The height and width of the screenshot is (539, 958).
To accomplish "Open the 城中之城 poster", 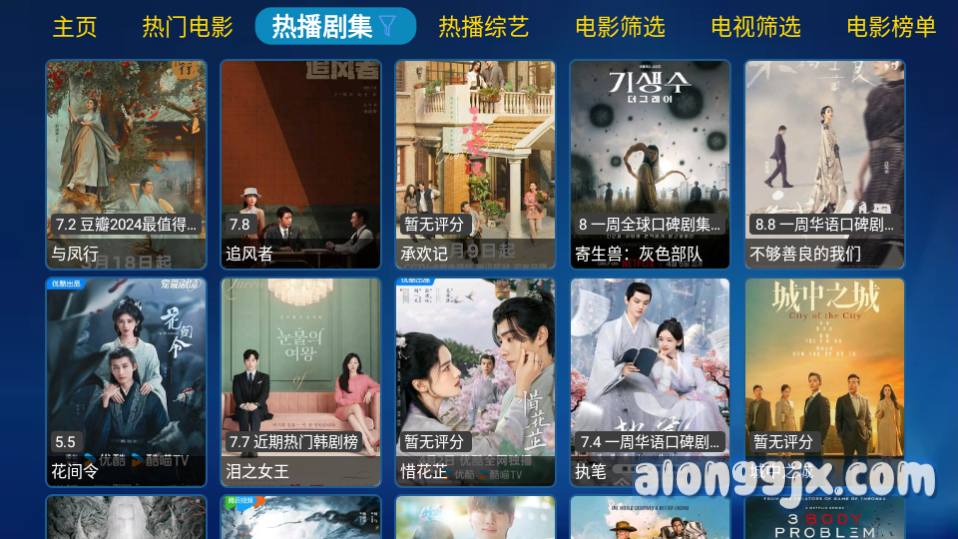I will click(825, 382).
